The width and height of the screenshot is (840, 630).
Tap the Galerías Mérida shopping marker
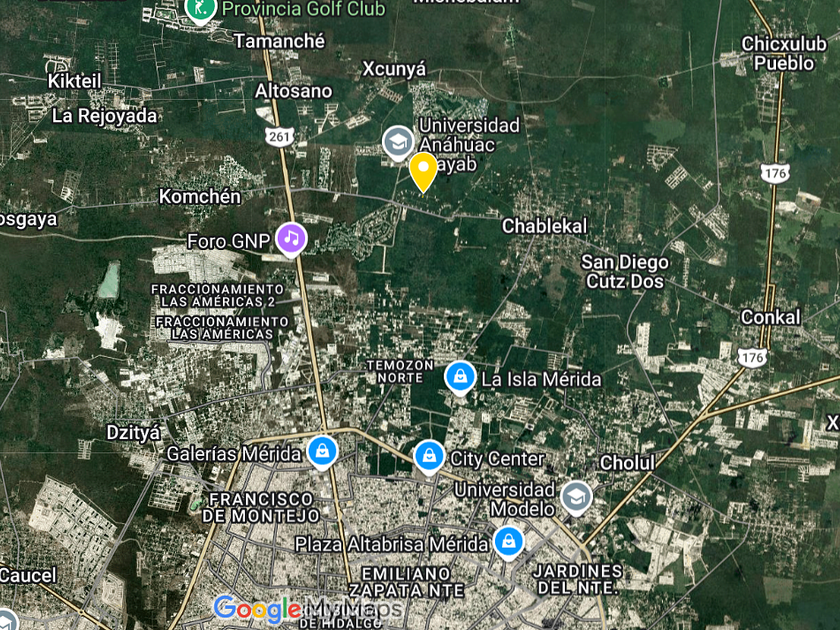pos(322,453)
